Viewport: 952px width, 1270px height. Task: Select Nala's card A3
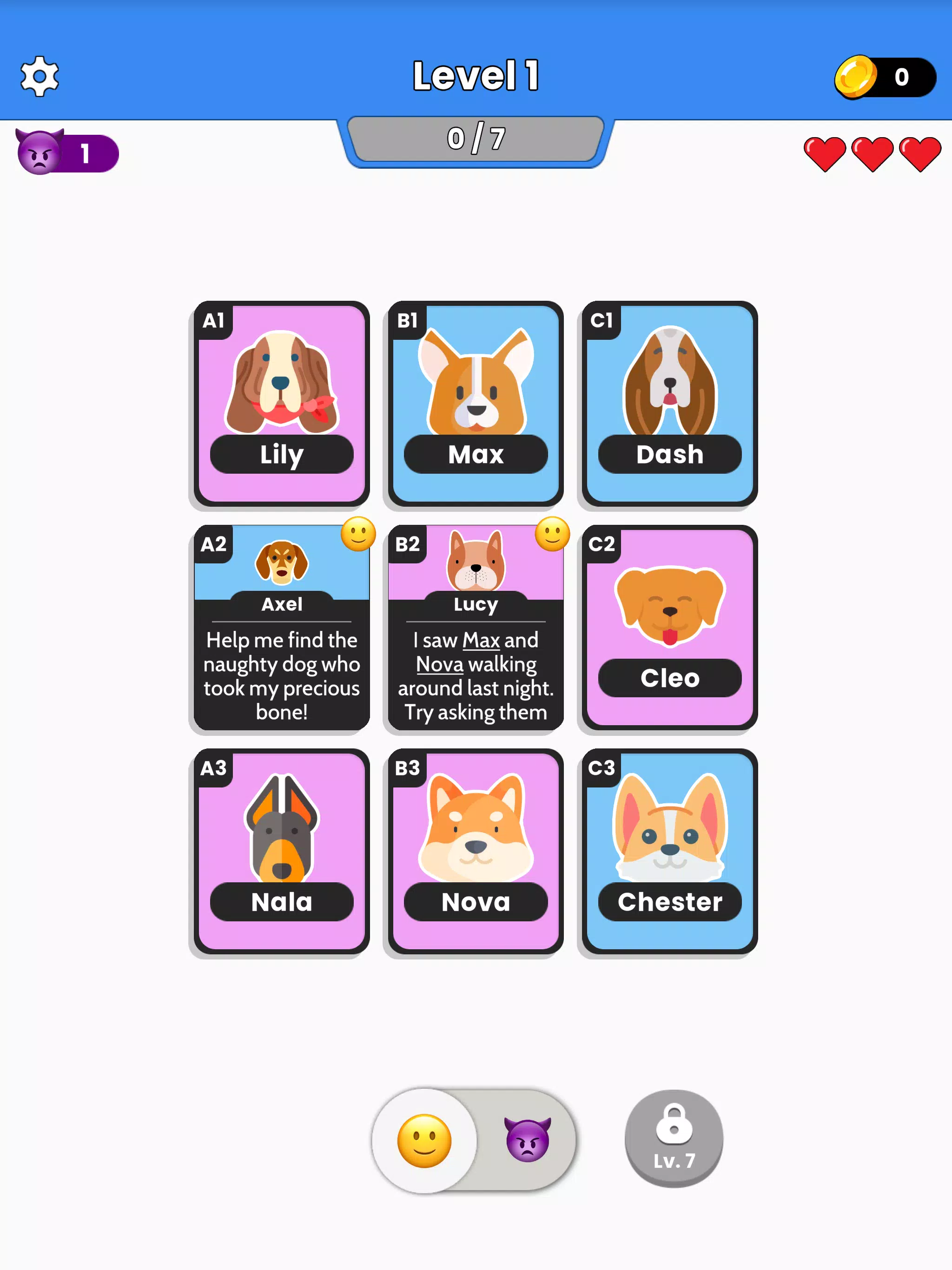281,851
